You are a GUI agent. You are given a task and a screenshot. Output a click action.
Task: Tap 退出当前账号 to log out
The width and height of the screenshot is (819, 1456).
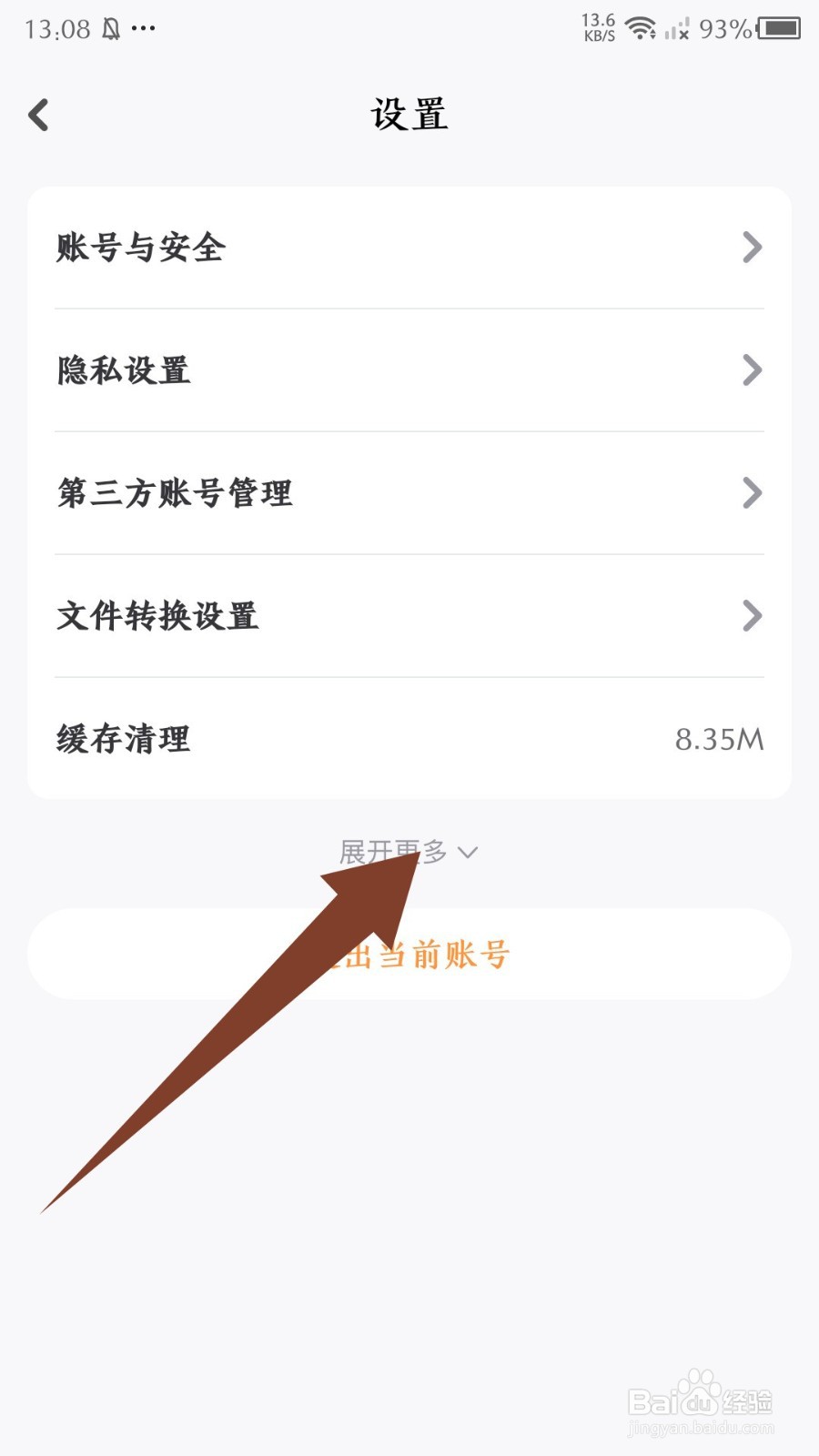pyautogui.click(x=409, y=954)
